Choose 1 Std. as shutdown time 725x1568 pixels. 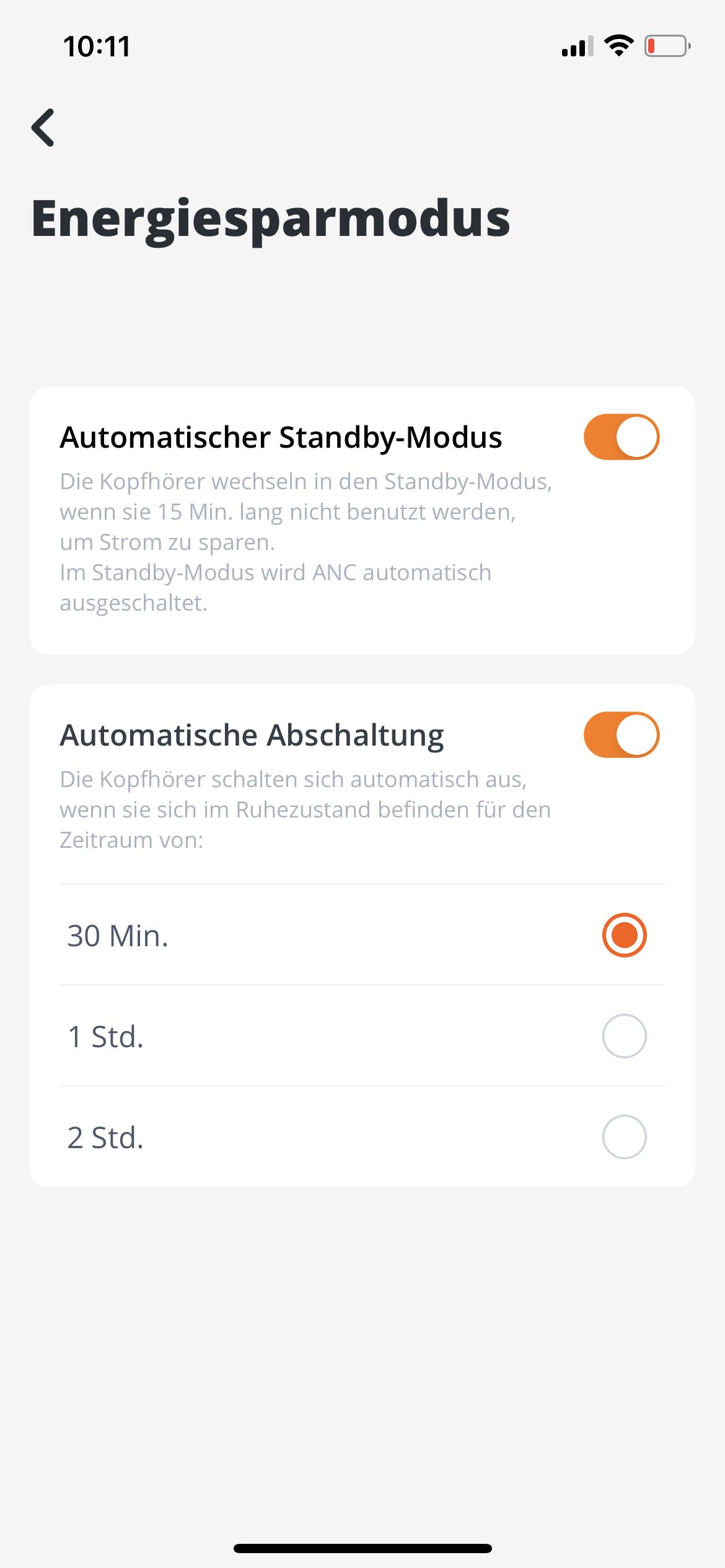(624, 1036)
